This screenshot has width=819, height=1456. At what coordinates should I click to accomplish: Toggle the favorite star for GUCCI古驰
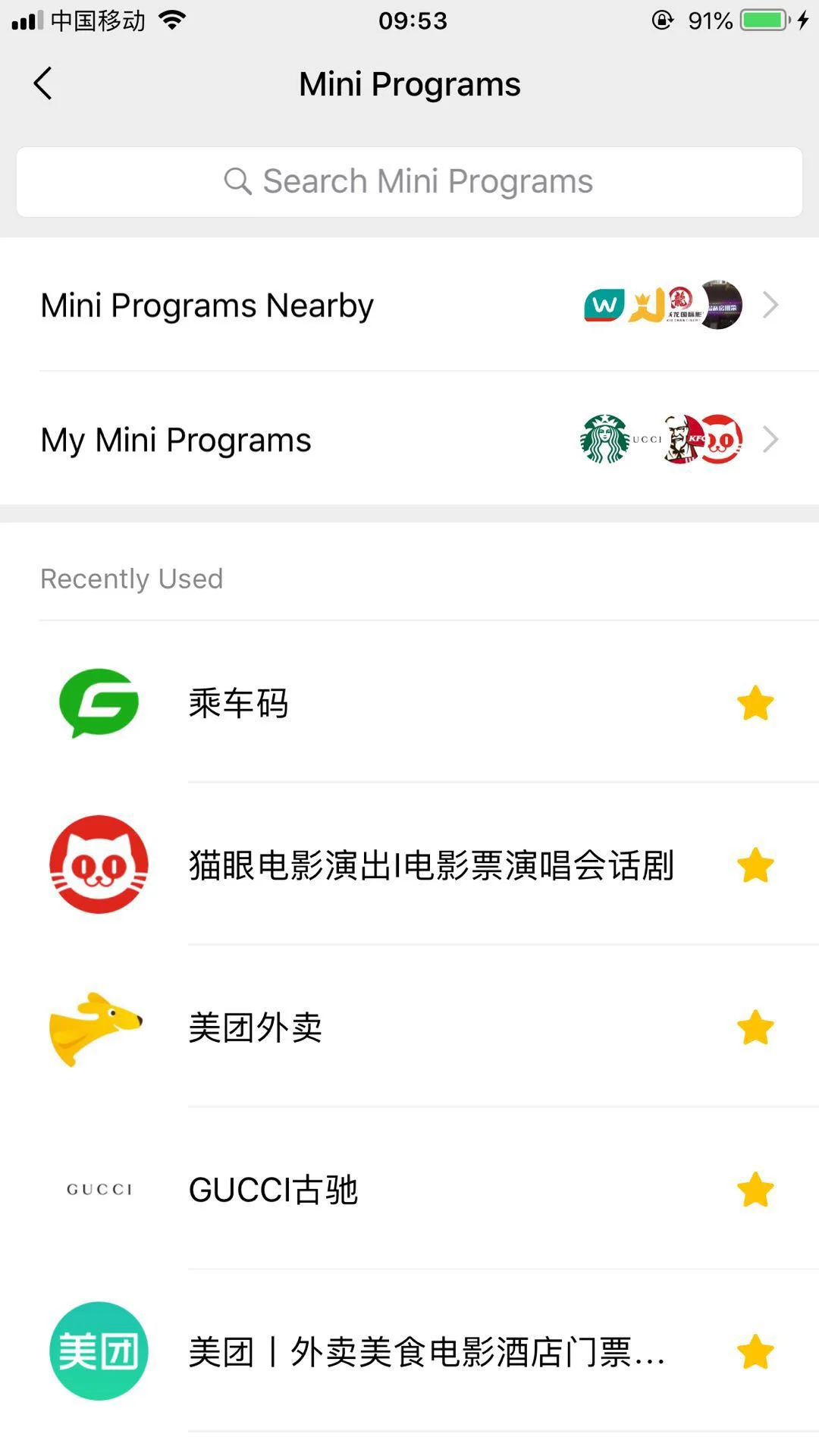click(755, 1189)
